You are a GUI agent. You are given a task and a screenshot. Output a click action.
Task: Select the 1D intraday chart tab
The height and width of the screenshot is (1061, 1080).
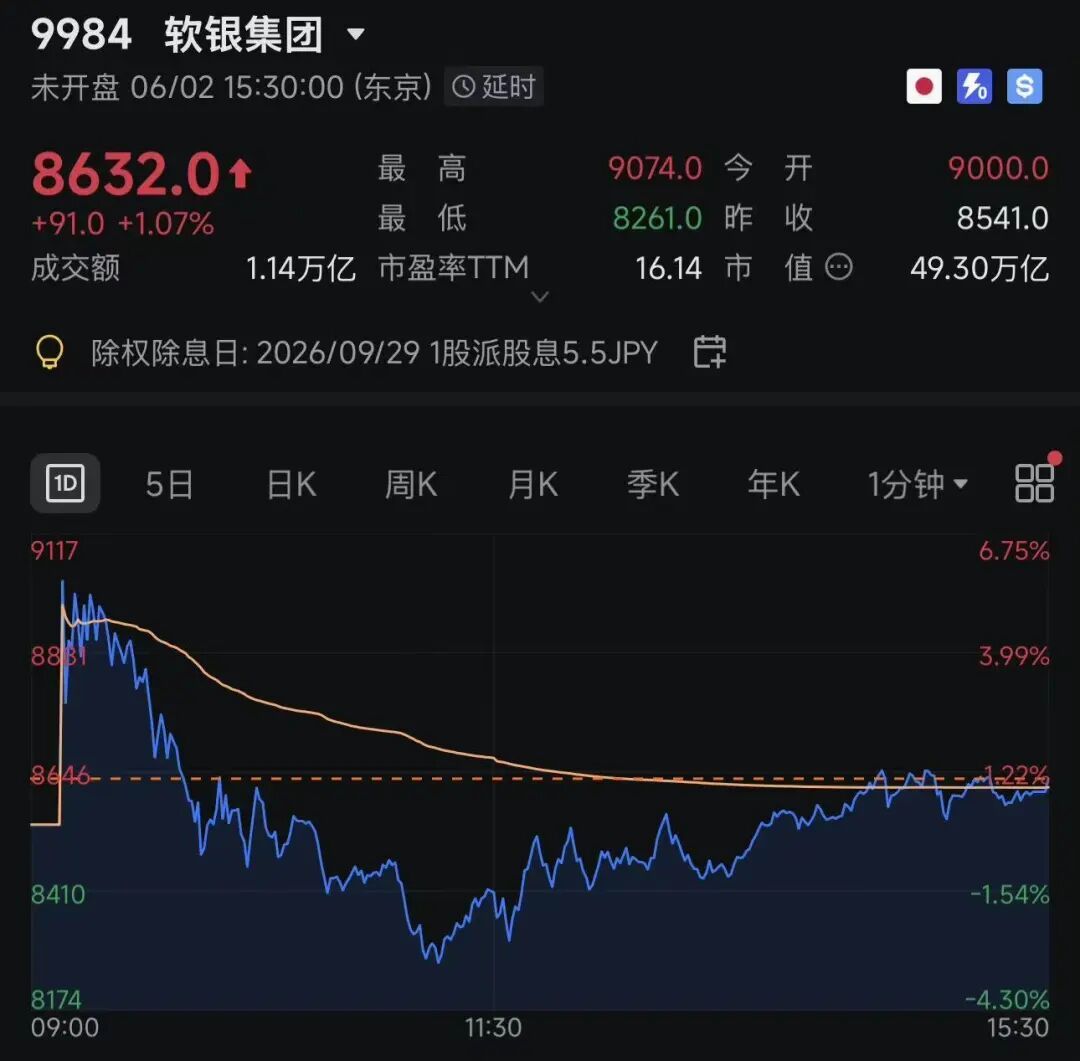[65, 484]
